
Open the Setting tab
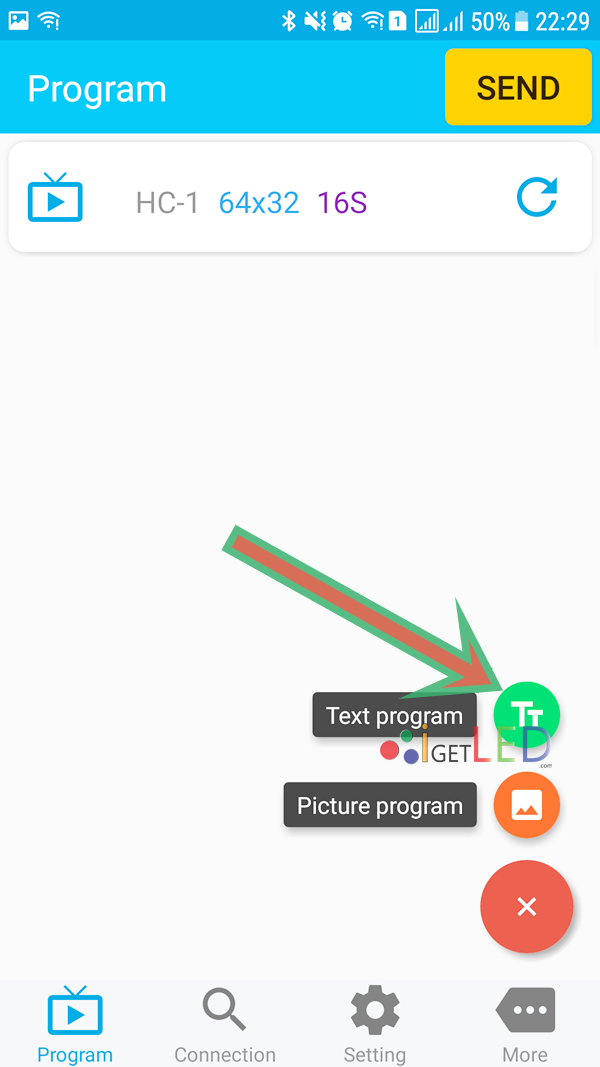[375, 1025]
